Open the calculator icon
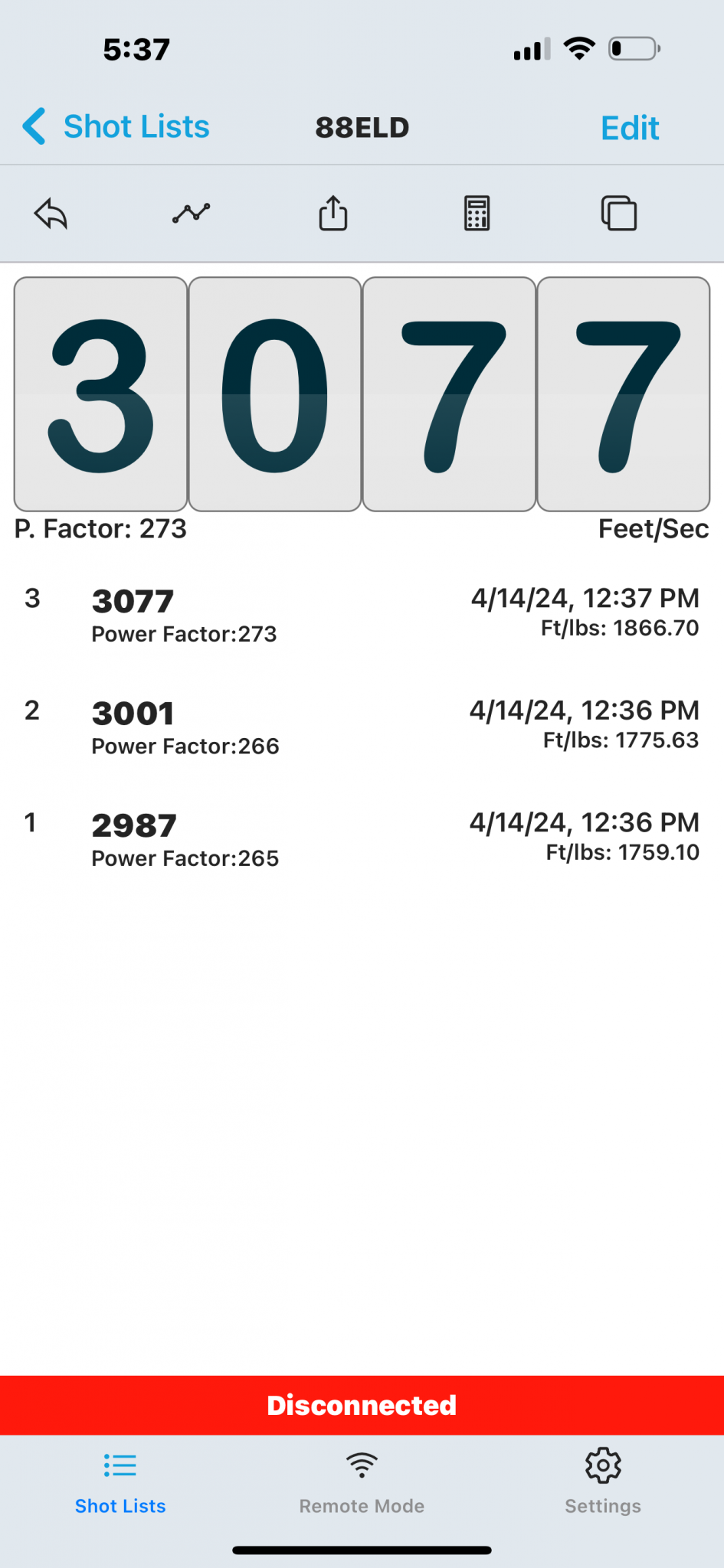This screenshot has height=1568, width=724. 477,214
